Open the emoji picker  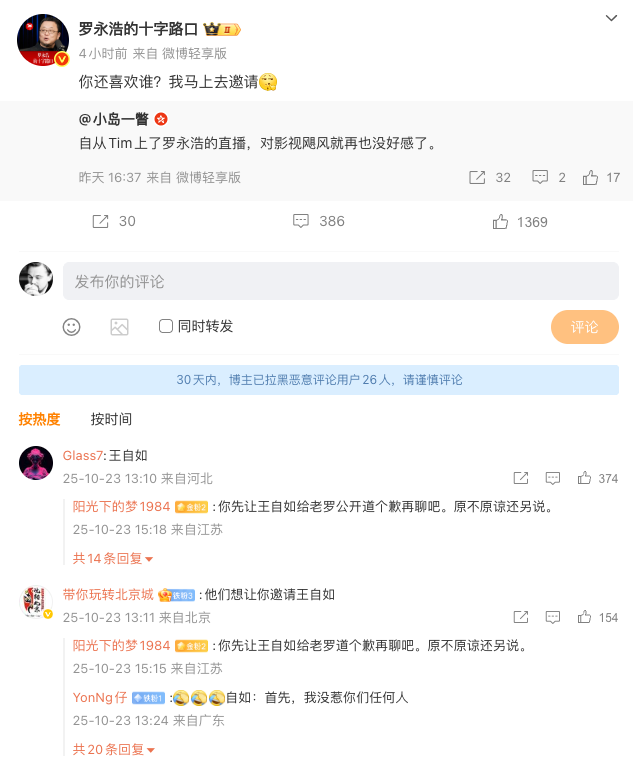click(71, 326)
